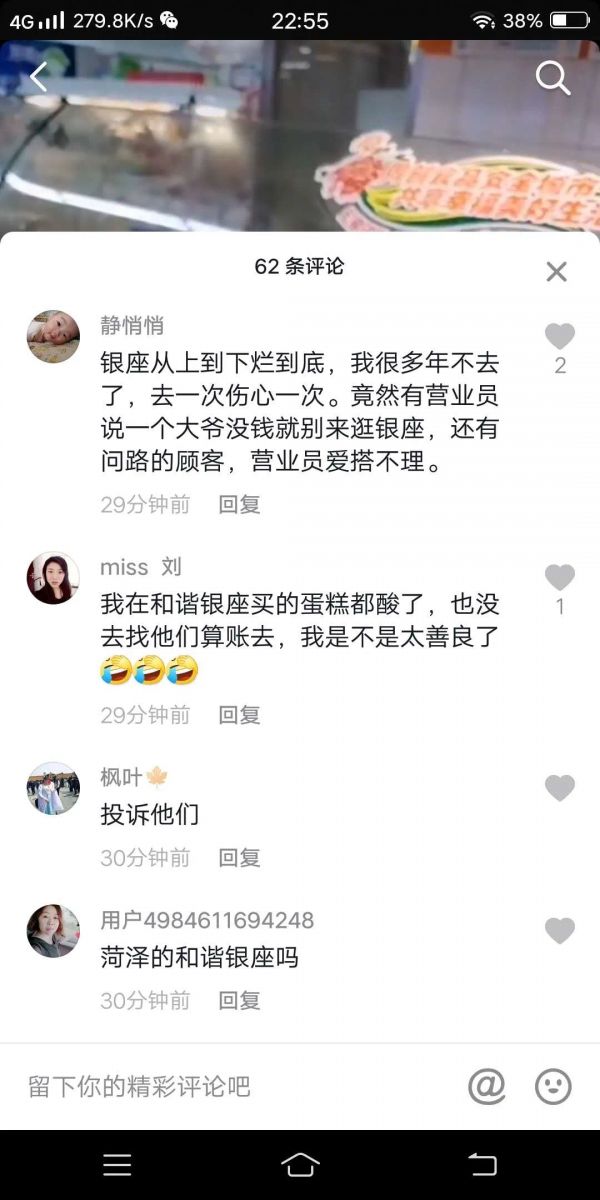Open miss 刘's profile avatar
Screen dimensions: 600x1200
pyautogui.click(x=53, y=578)
